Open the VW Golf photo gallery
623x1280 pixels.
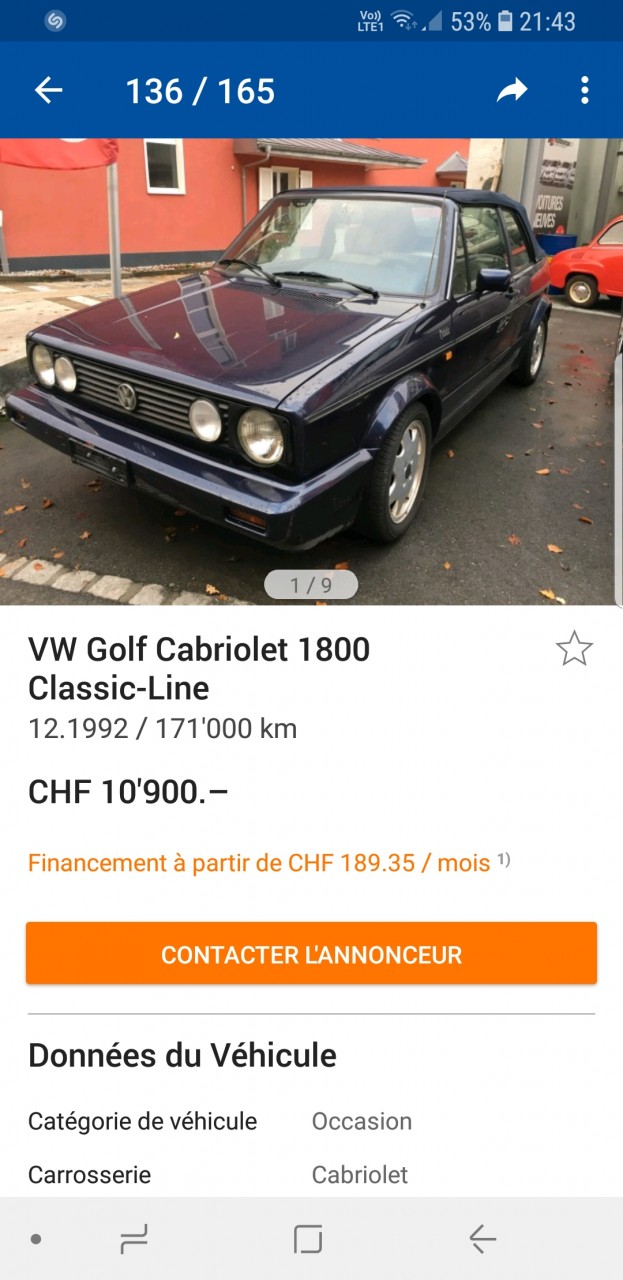pyautogui.click(x=311, y=371)
